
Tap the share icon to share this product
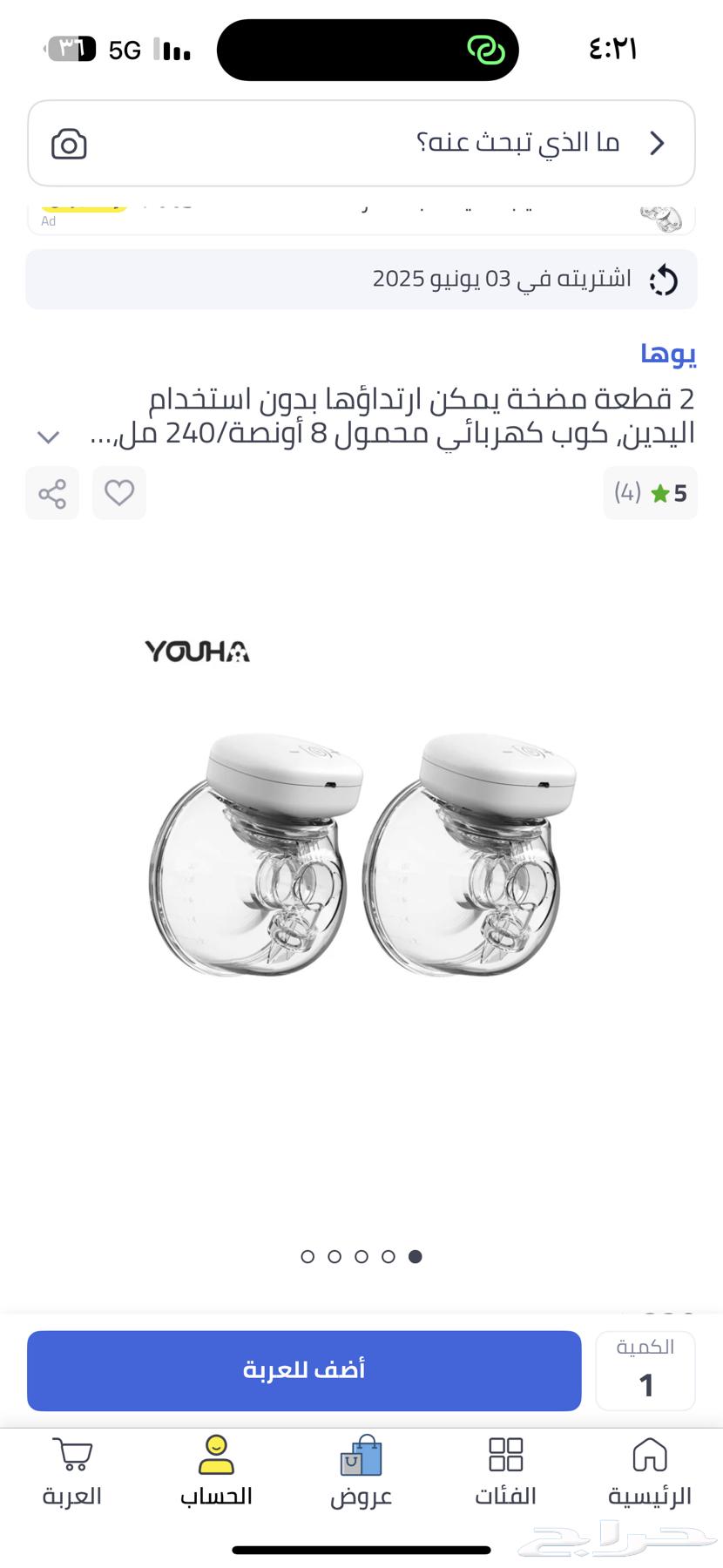51,493
